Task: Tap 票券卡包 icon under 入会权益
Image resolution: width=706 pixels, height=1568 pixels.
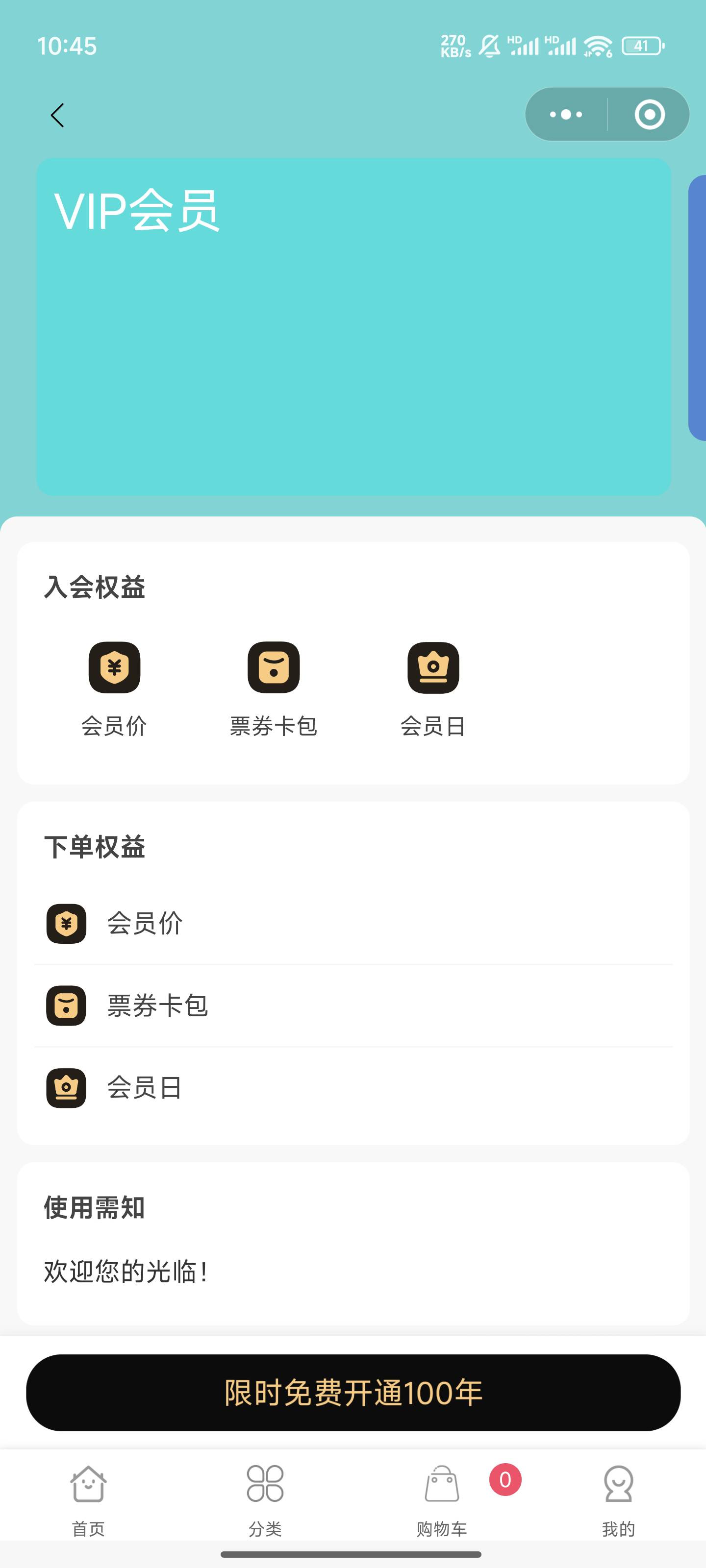Action: [274, 668]
